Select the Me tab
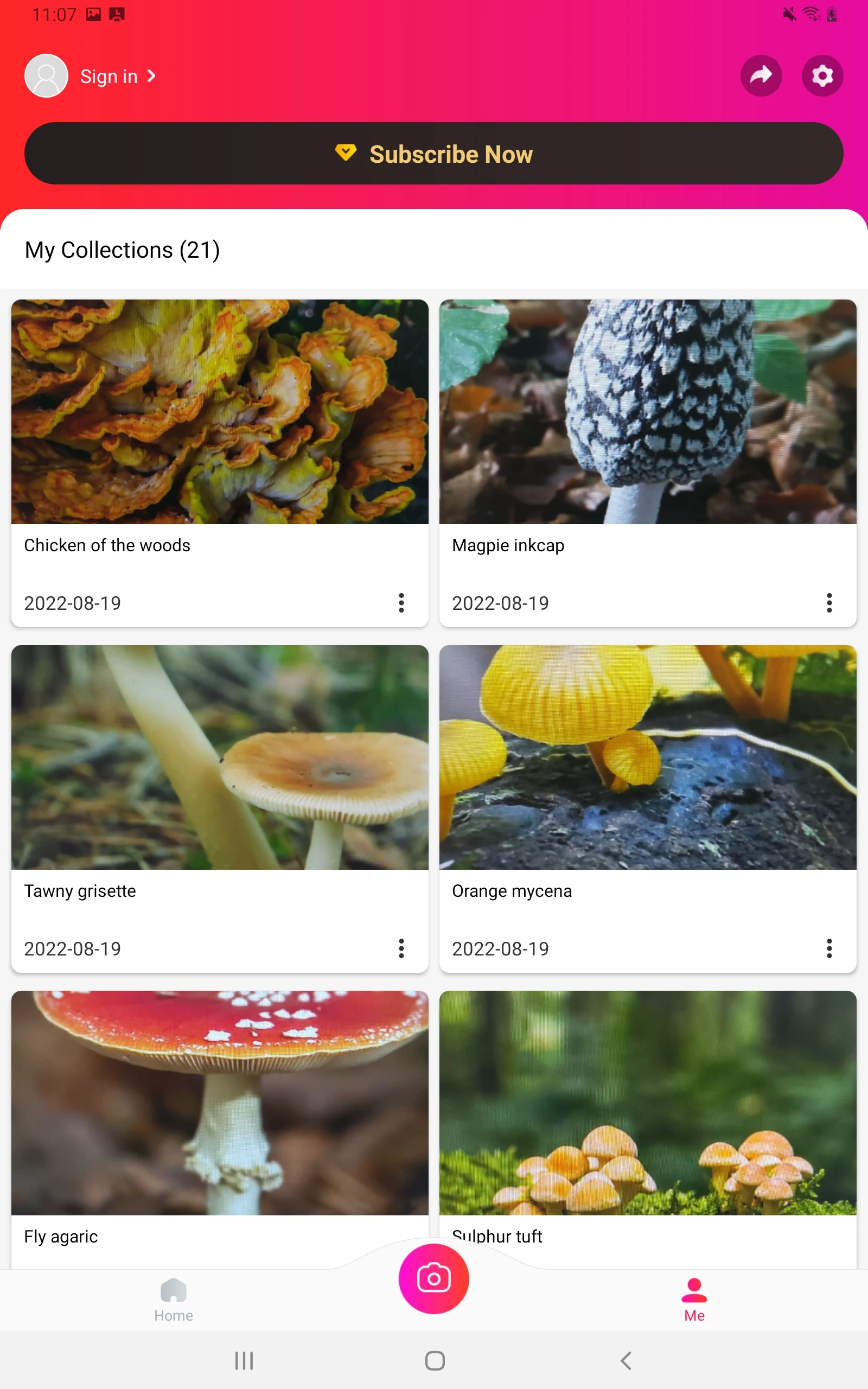The height and width of the screenshot is (1389, 868). coord(694,1301)
